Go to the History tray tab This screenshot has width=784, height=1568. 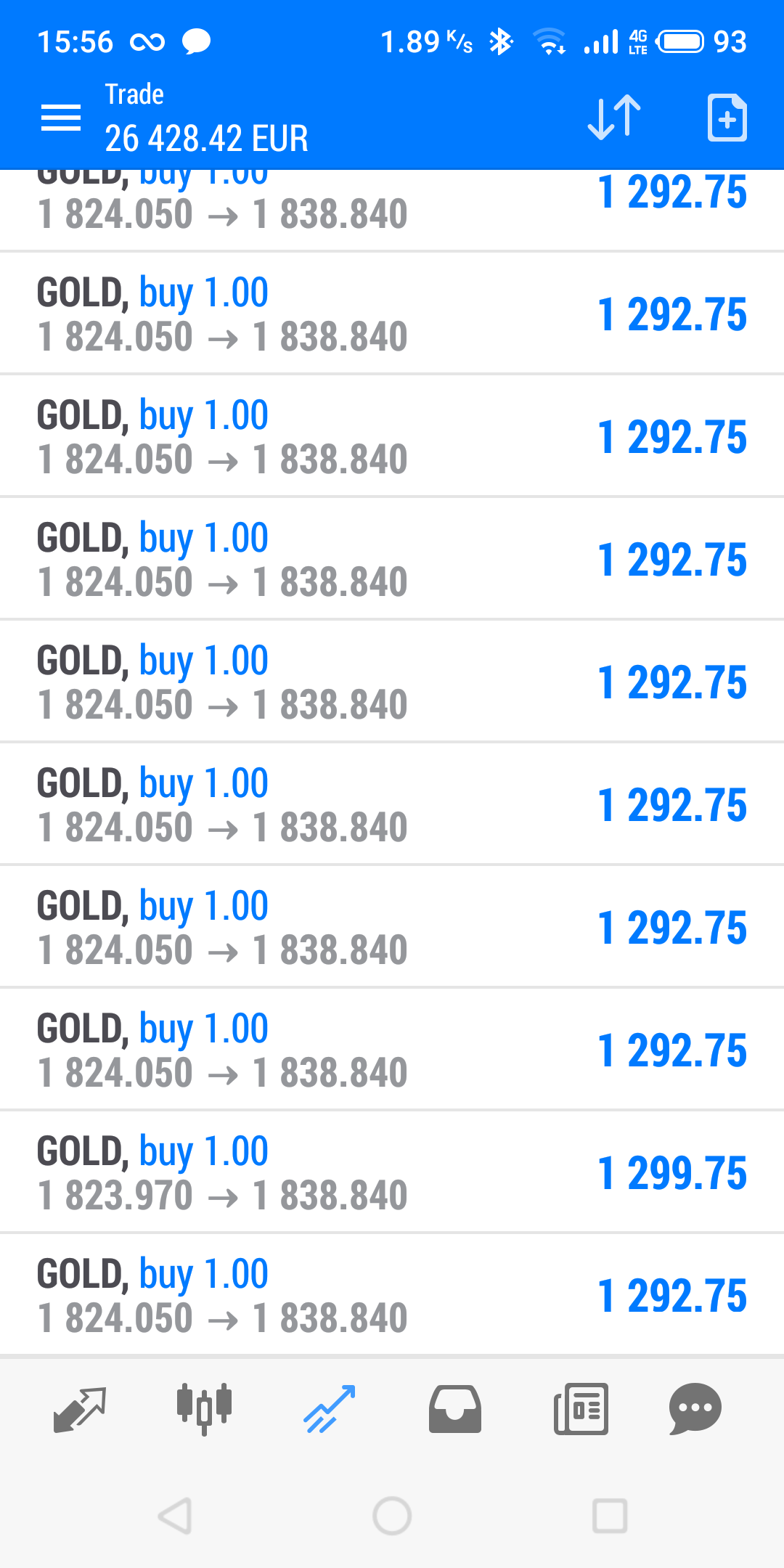tap(455, 1409)
